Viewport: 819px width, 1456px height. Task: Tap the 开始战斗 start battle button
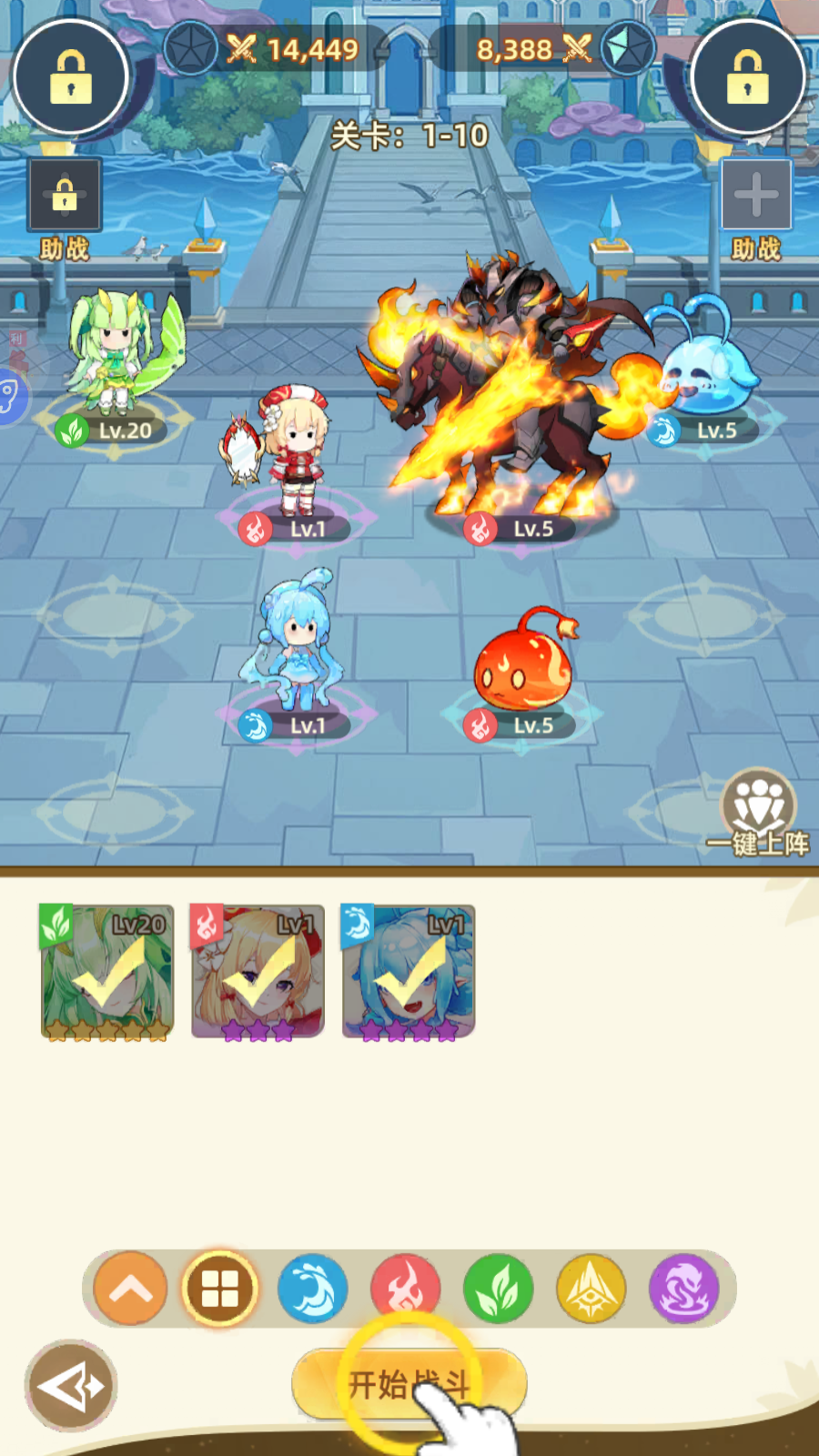pos(409,1384)
